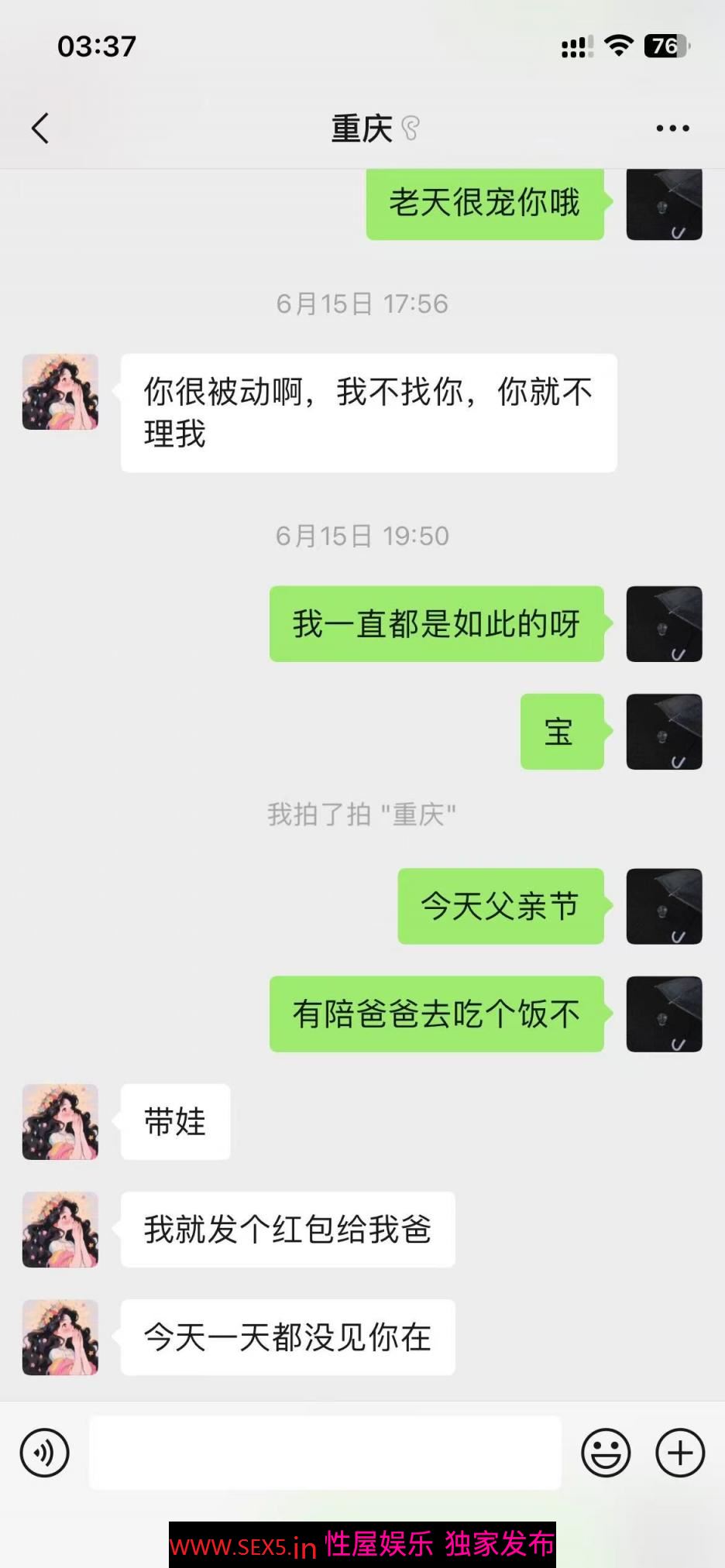Switch to voice message input
Screen dimensions: 725x1568
pos(45,1453)
